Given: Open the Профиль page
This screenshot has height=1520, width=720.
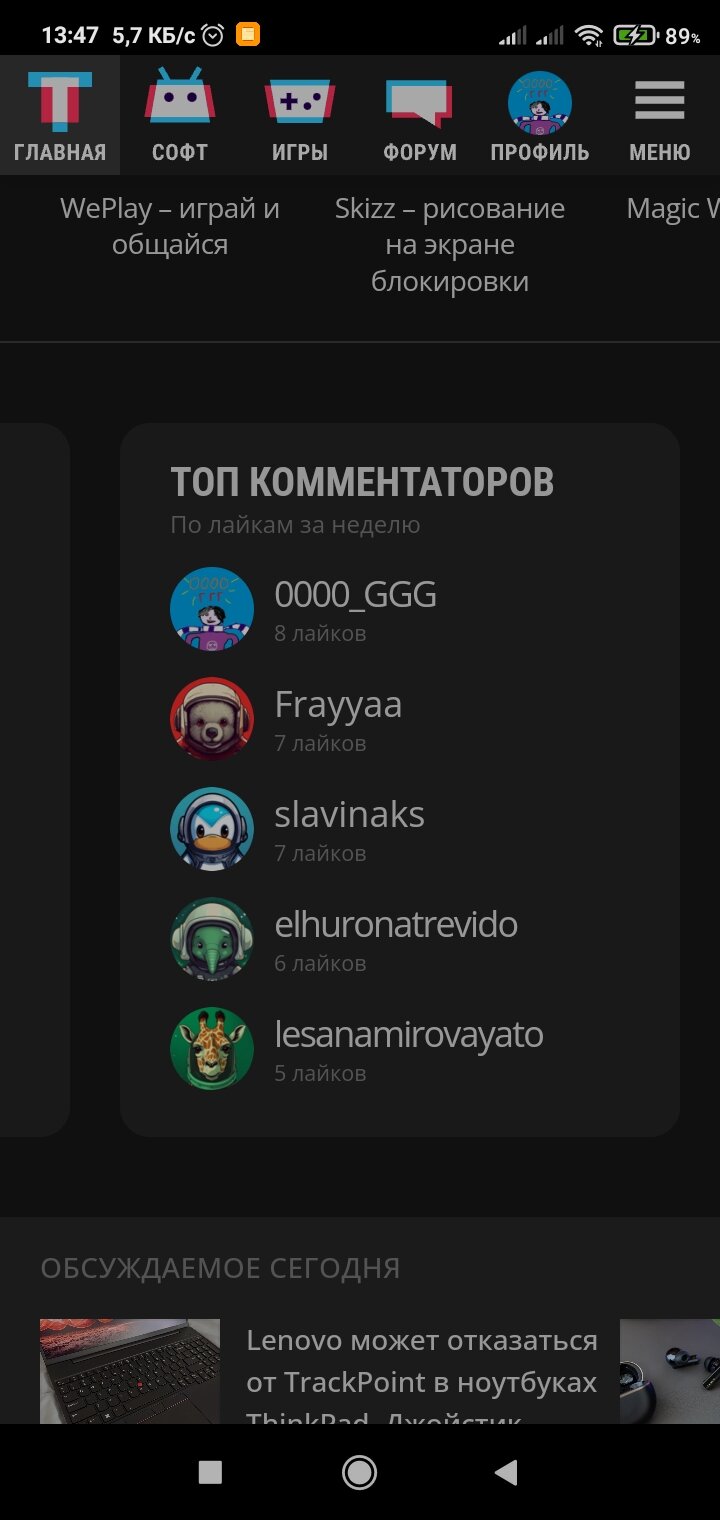Looking at the screenshot, I should (x=540, y=115).
